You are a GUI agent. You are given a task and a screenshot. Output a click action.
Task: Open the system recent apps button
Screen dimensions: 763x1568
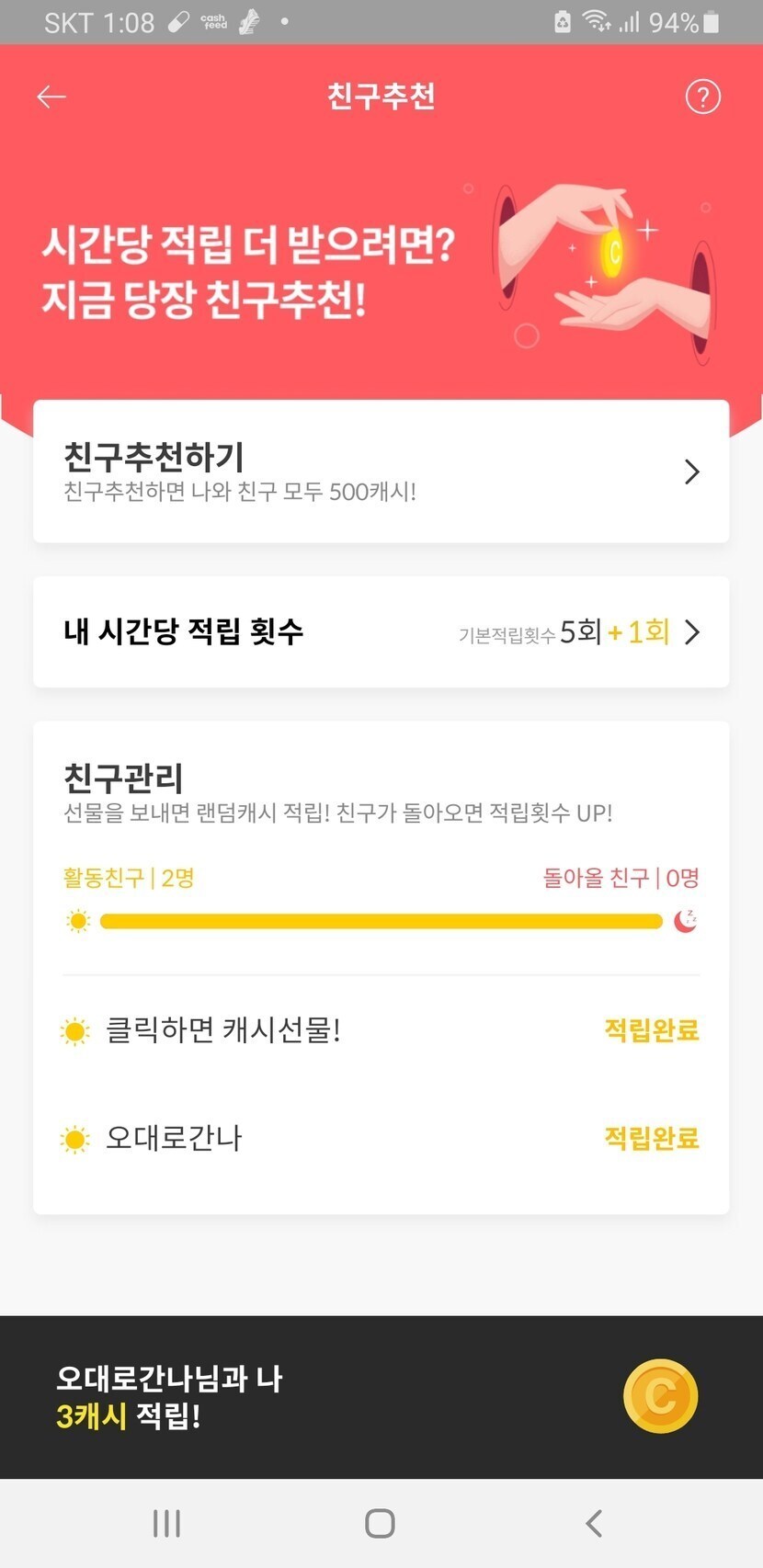166,1523
